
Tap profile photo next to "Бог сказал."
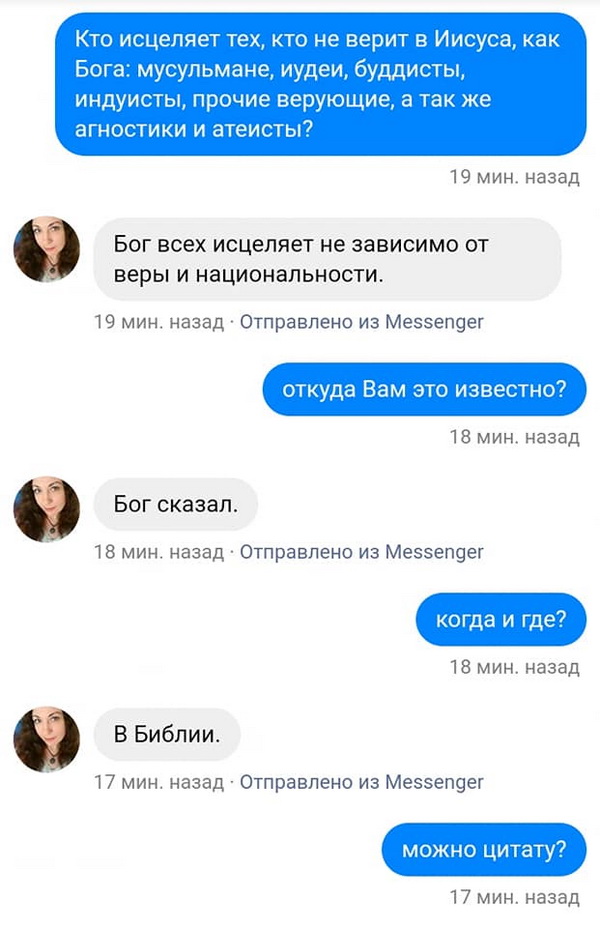[46, 509]
